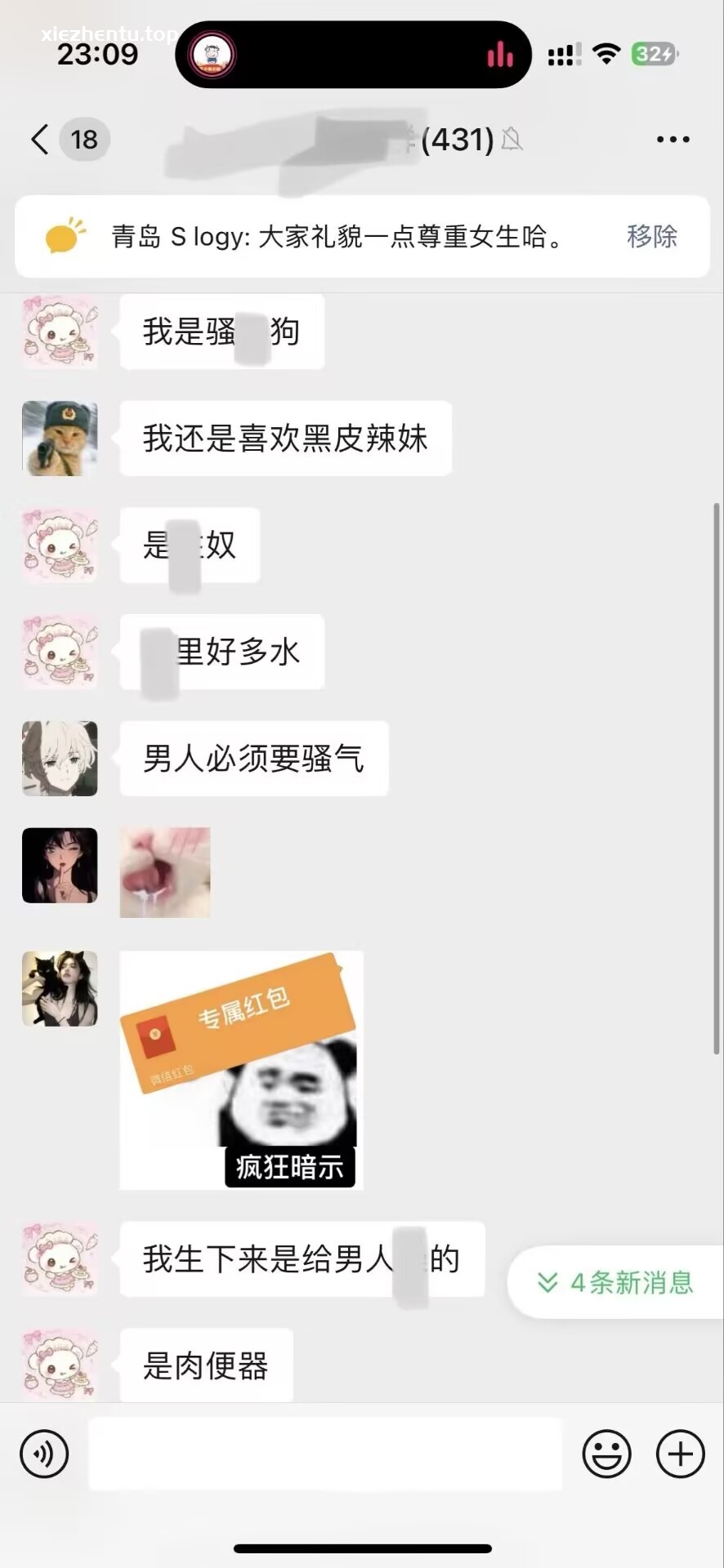Open profile of 是肉便器 sender

[x=60, y=1364]
